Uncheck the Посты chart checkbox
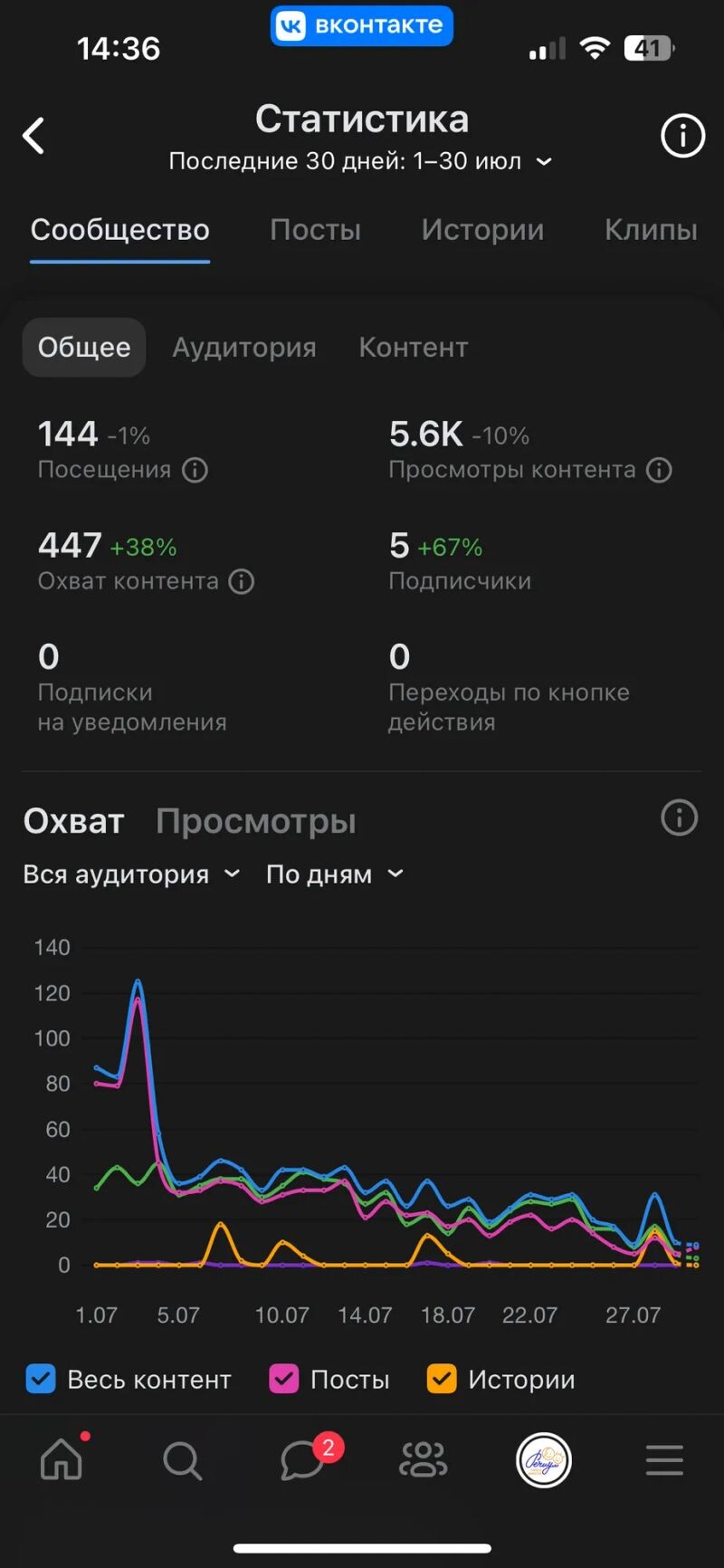 tap(284, 1379)
